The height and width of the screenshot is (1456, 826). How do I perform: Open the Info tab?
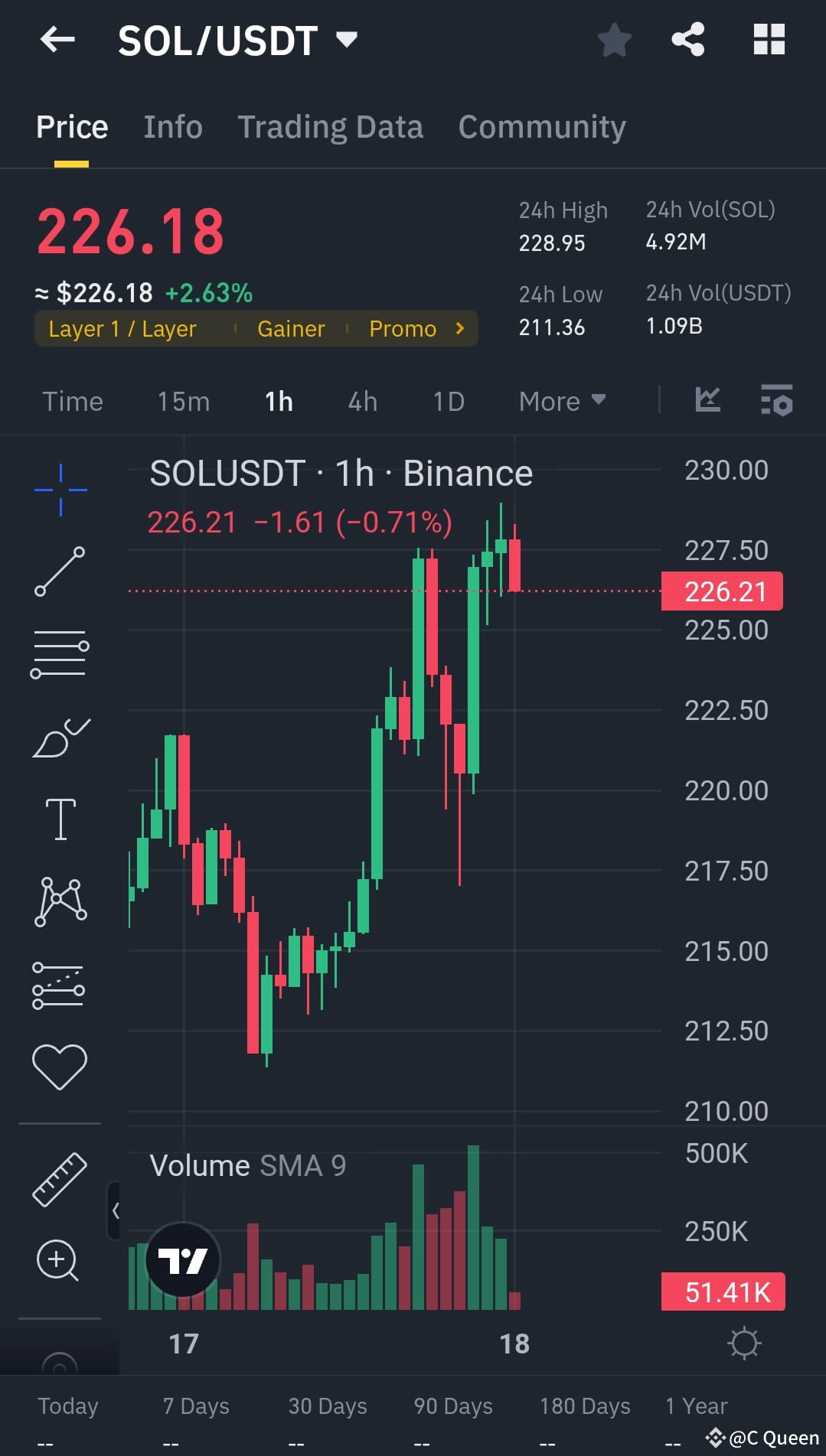pos(172,126)
